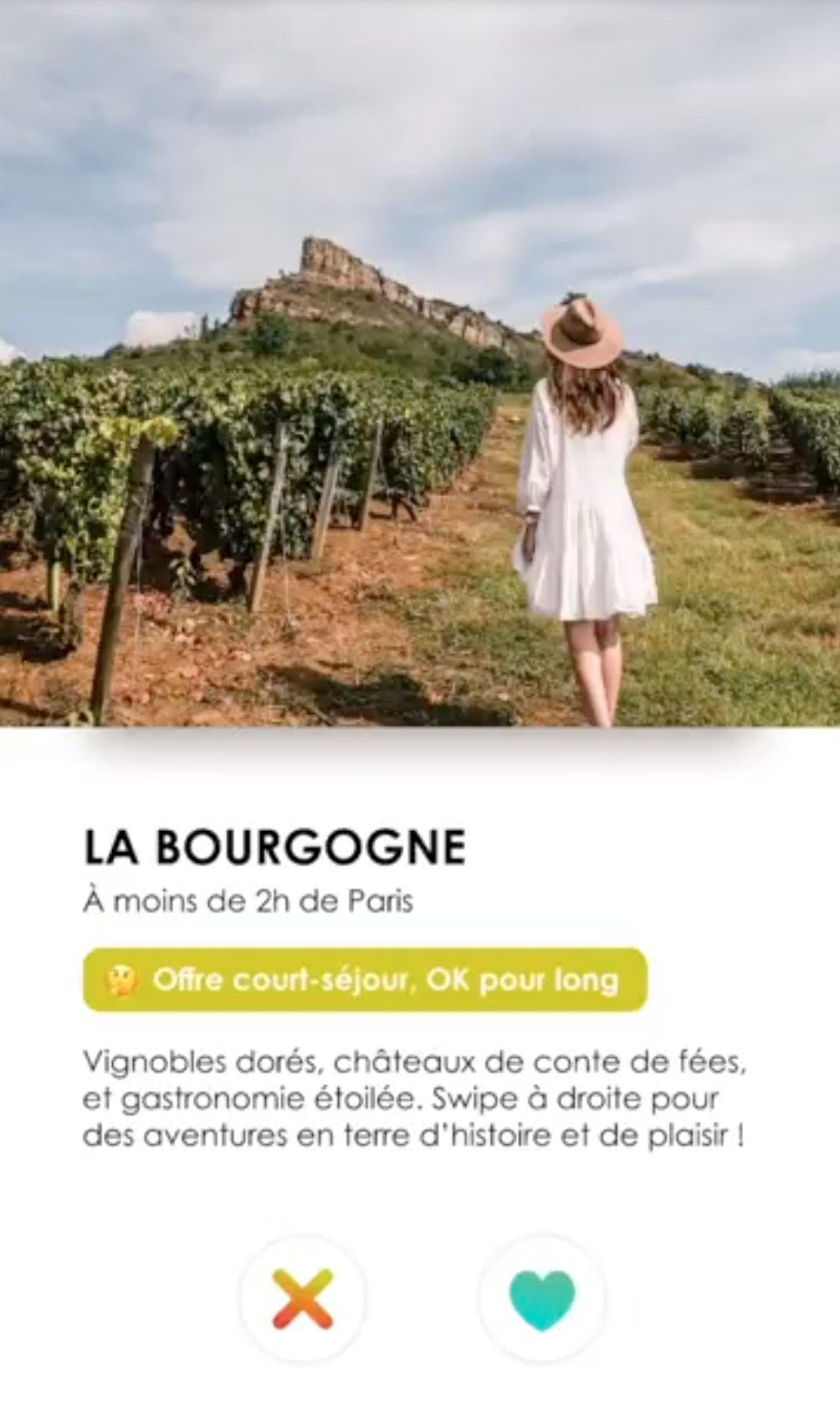Like La Bourgogne with the heart button
Screen dimensions: 840x1401
tap(542, 1299)
